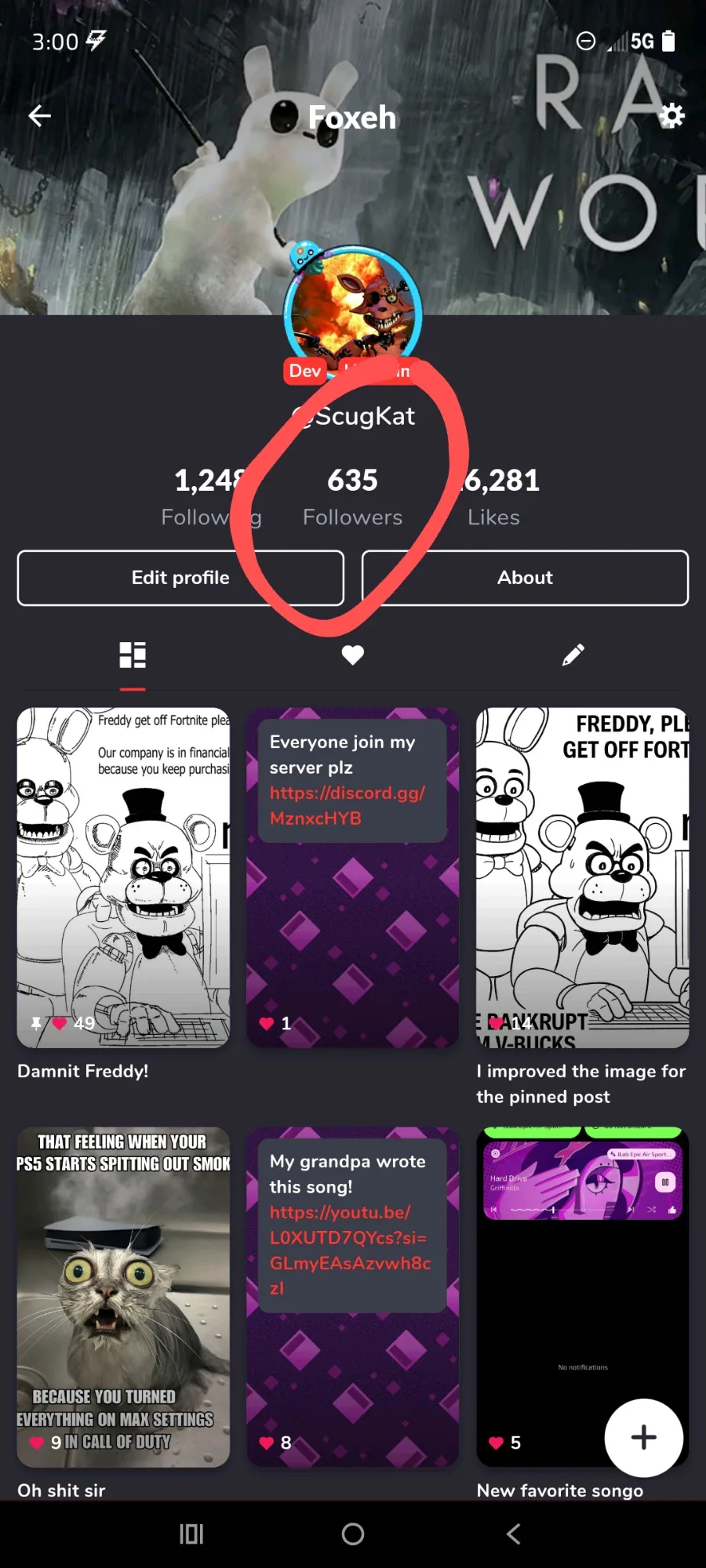This screenshot has width=706, height=1568.
Task: Open the 'I improved the image' post
Action: coord(583,878)
